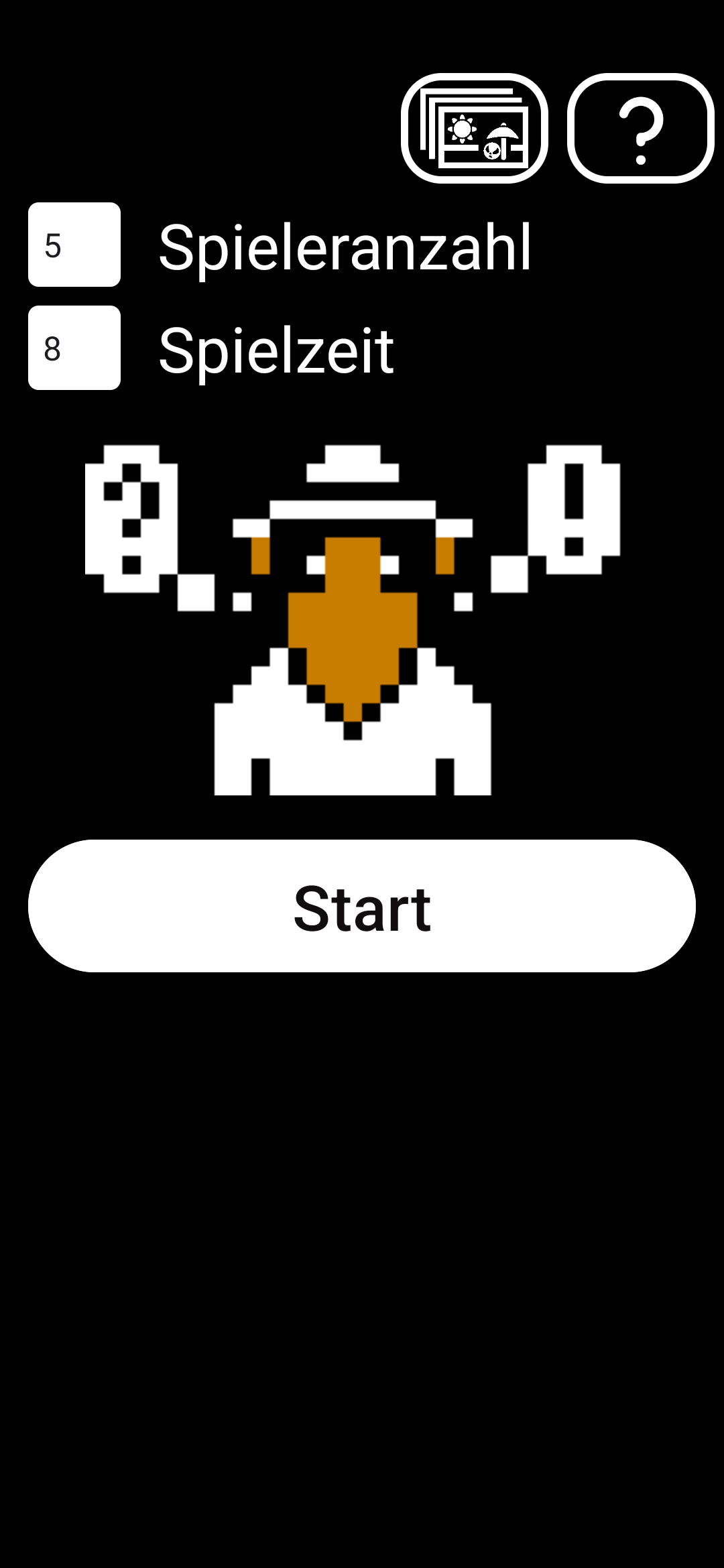The height and width of the screenshot is (1568, 724).
Task: Tap the Spieleranzahl number field
Action: [74, 245]
